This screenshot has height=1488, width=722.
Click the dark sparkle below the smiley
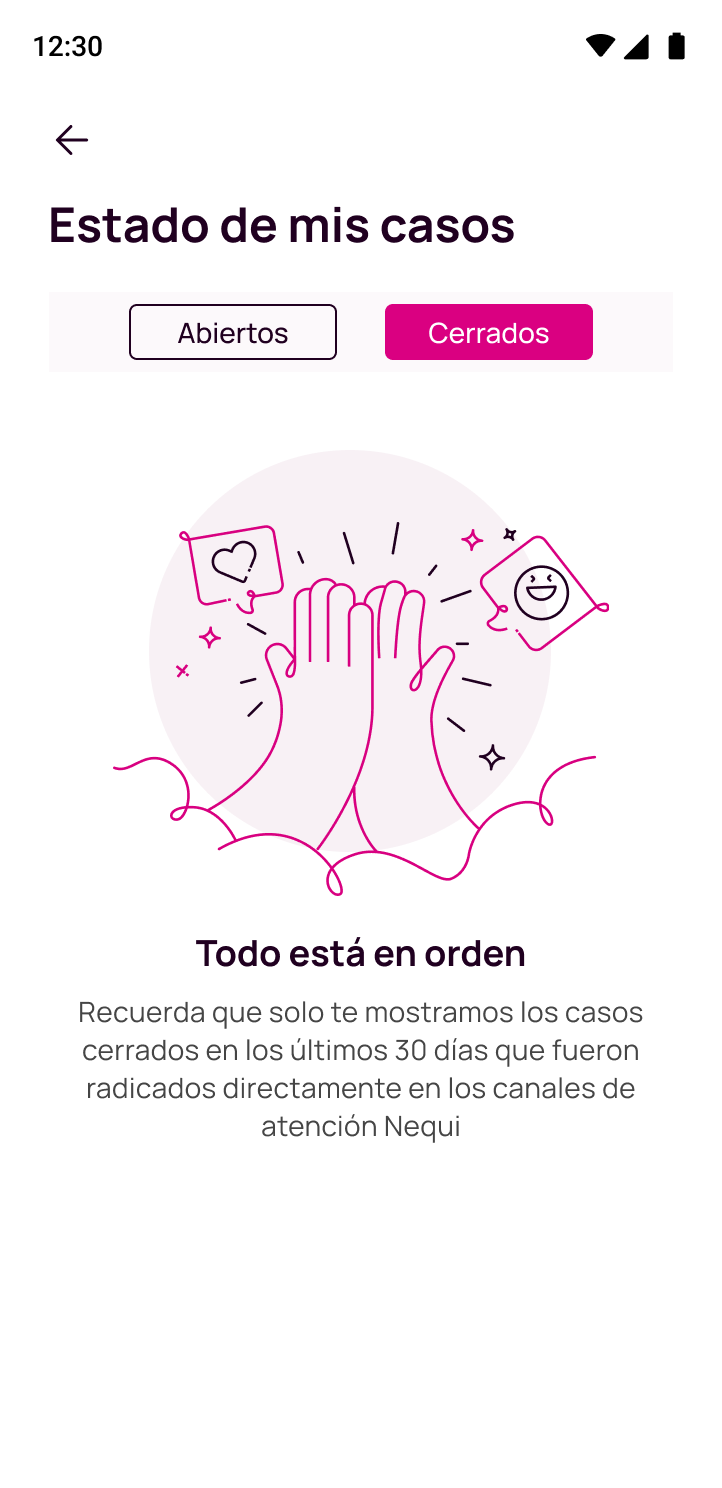493,757
